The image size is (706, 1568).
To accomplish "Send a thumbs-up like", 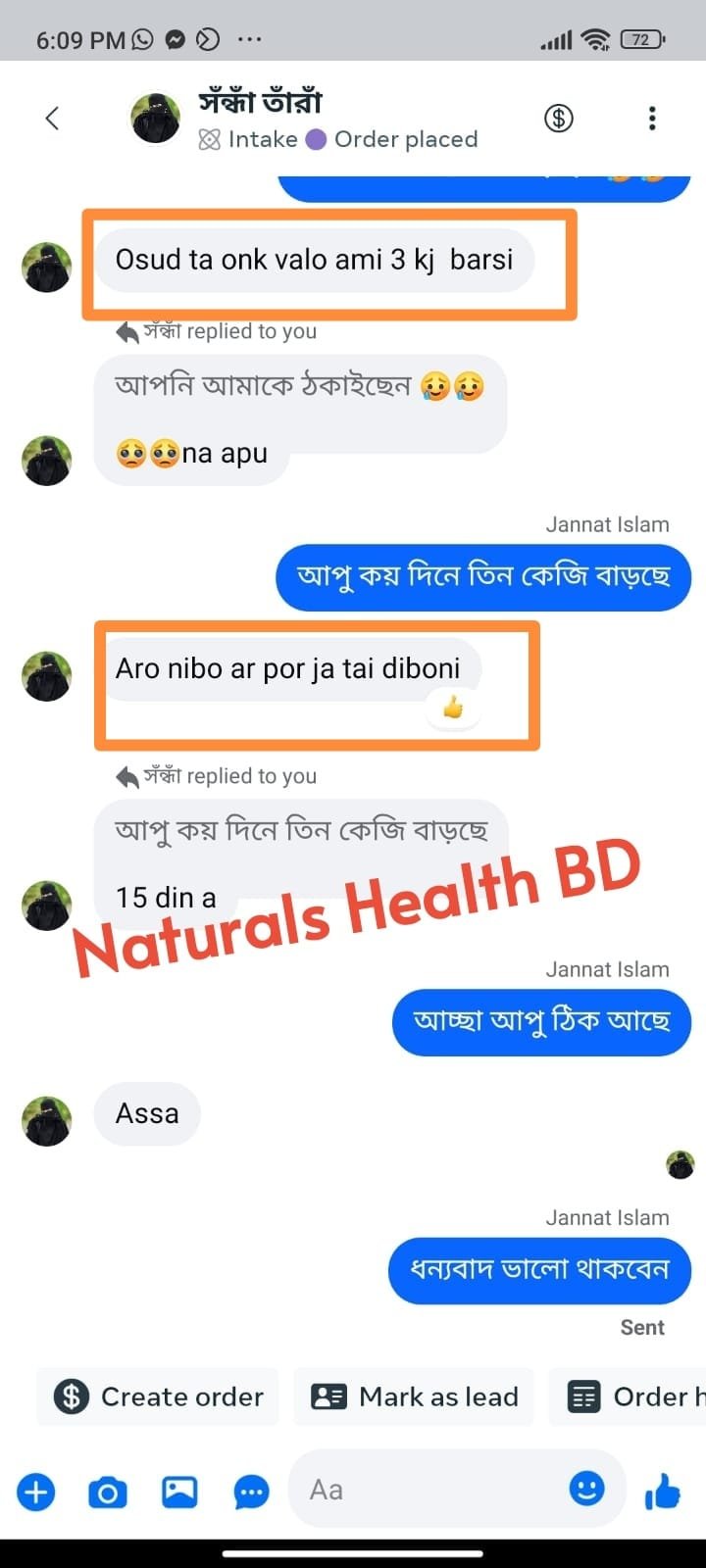I will coord(663,1493).
